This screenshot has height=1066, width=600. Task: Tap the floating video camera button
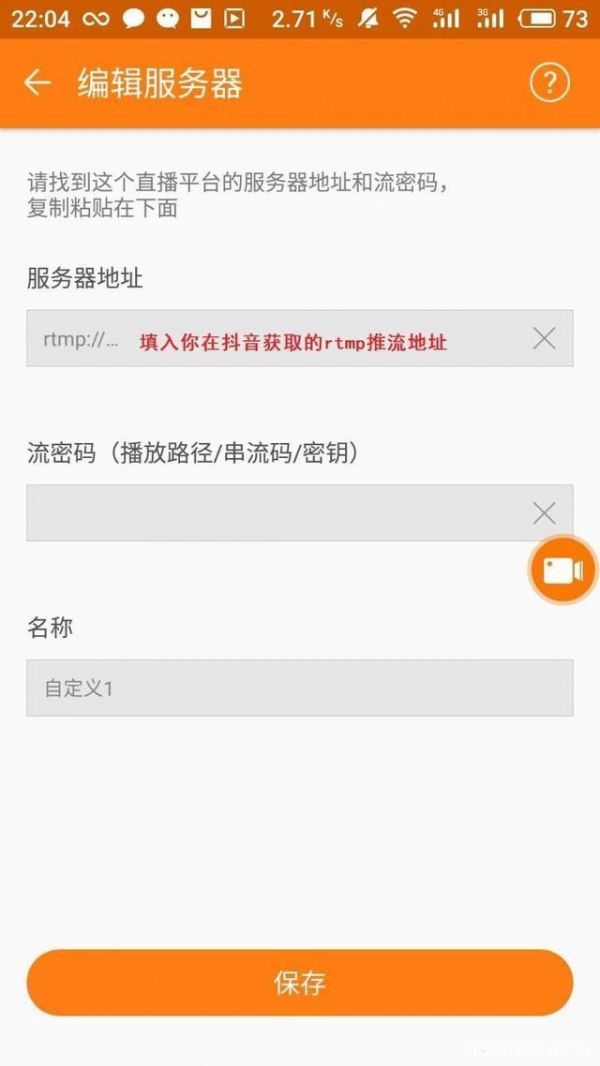click(562, 570)
